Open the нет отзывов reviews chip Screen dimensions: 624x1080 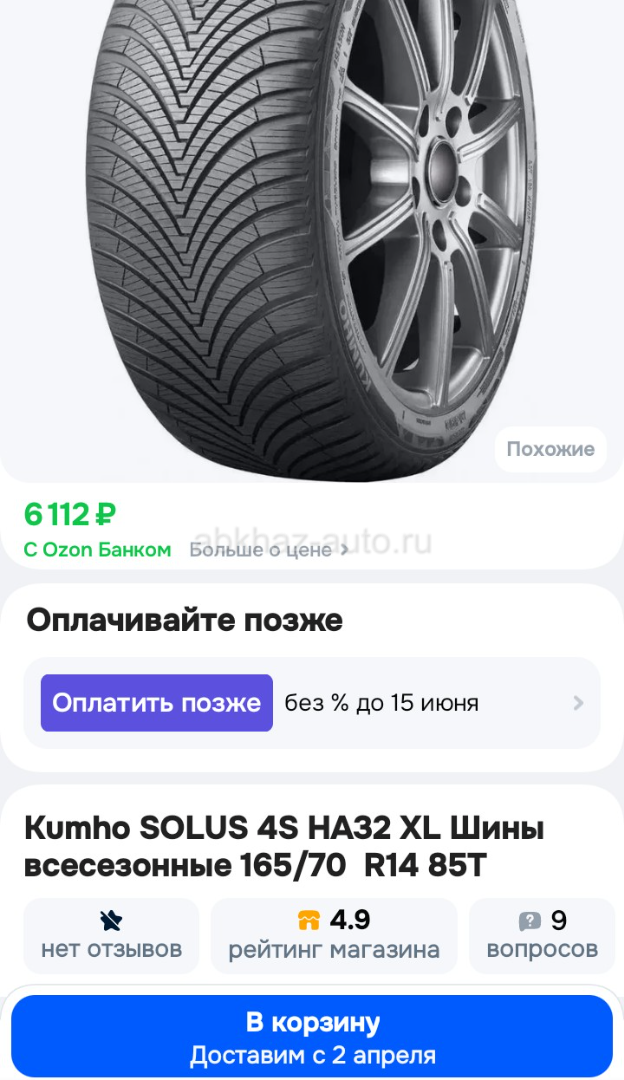[111, 935]
